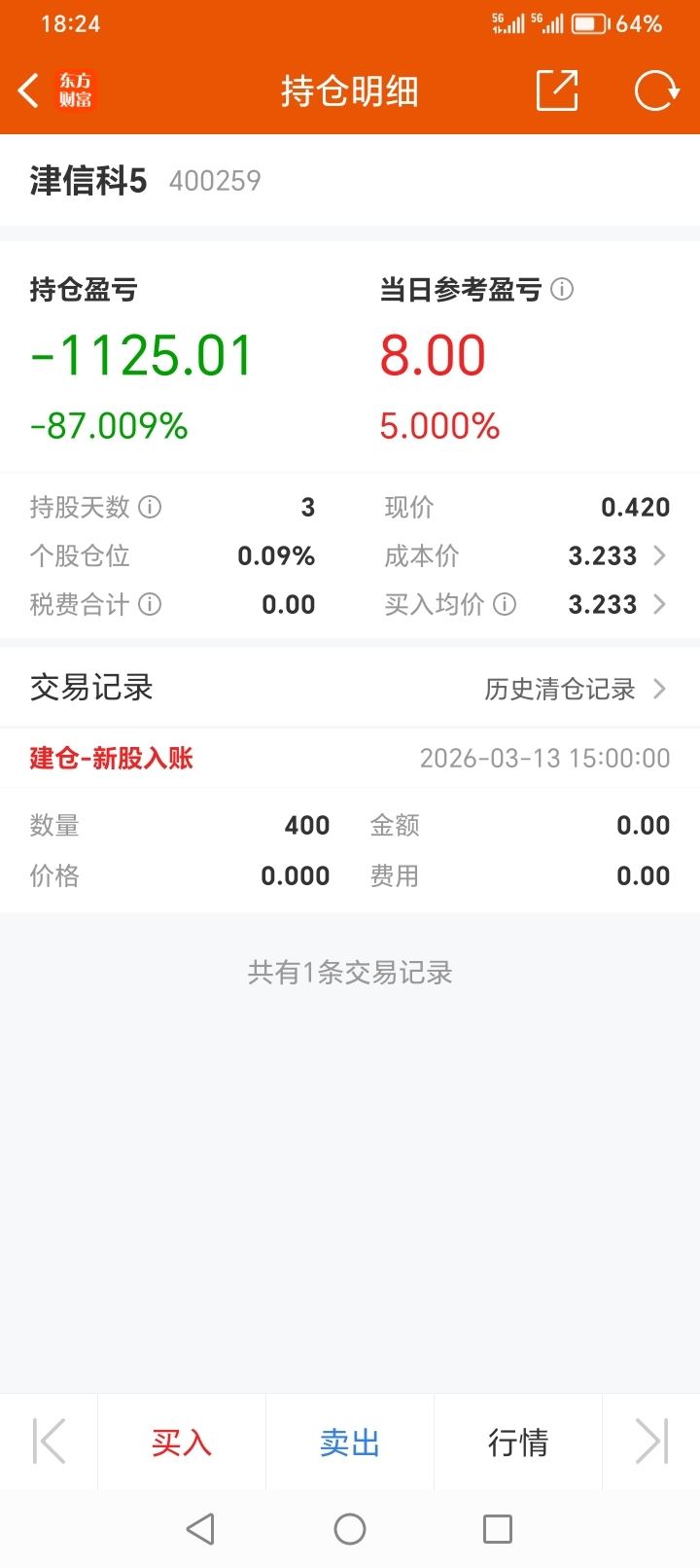Open the 成本价 detail chevron

pos(659,555)
